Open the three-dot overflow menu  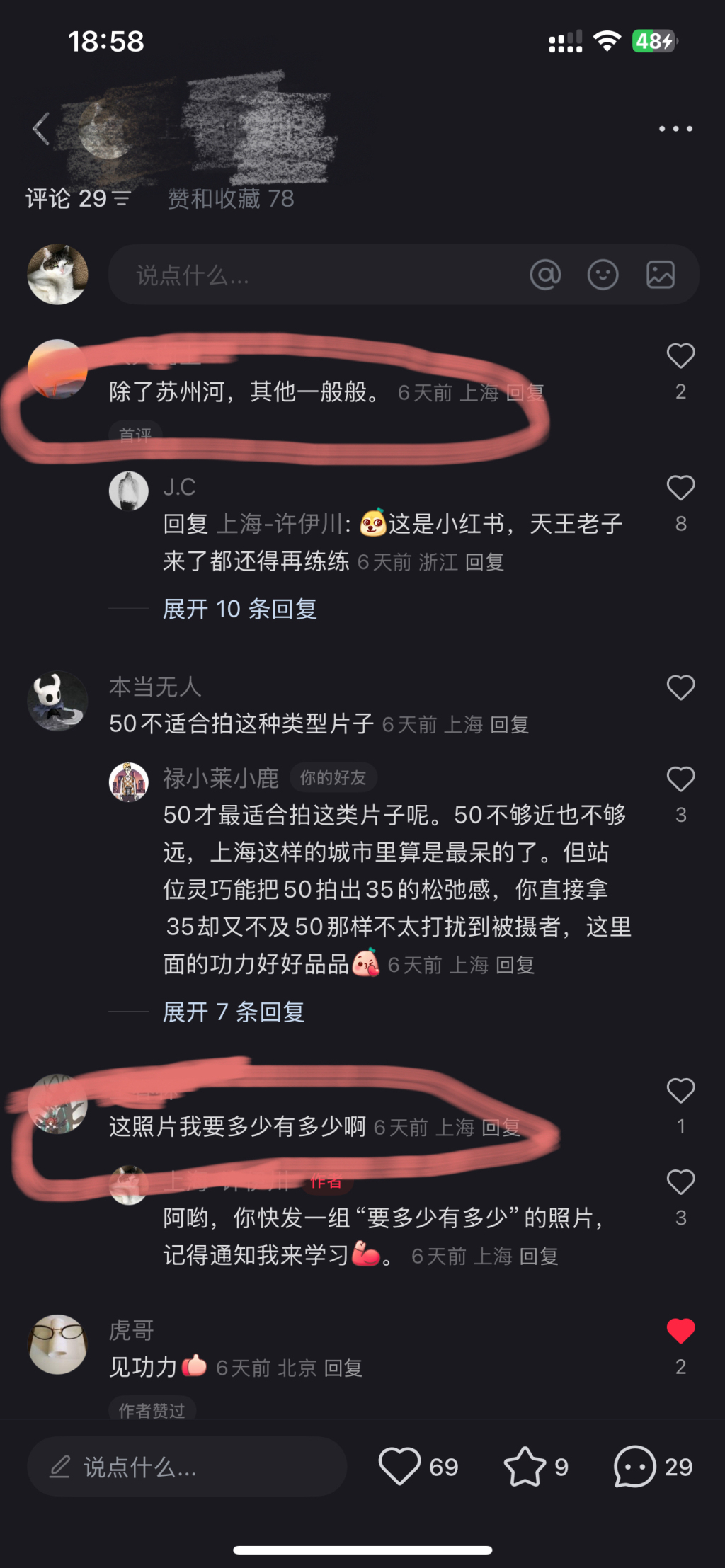click(675, 129)
